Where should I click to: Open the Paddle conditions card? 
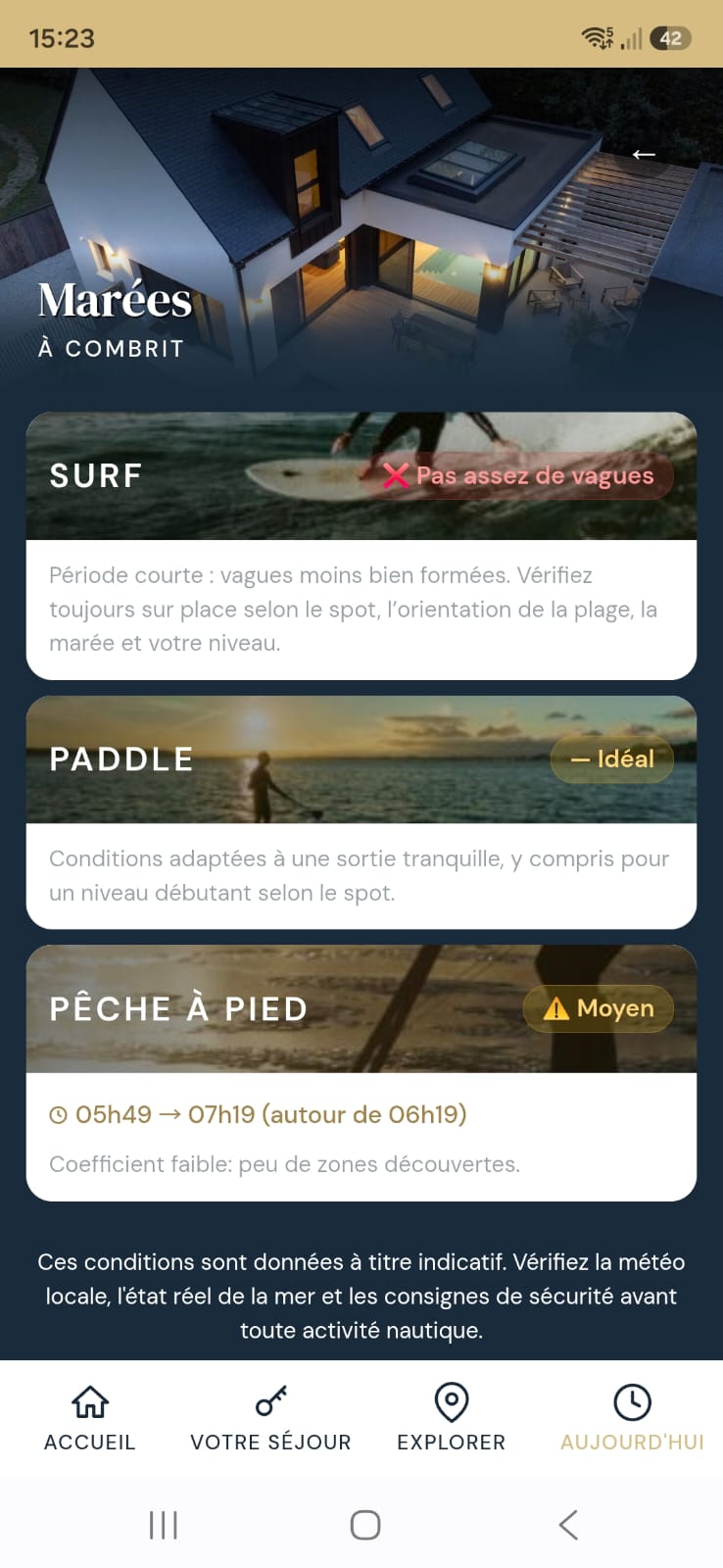tap(361, 812)
